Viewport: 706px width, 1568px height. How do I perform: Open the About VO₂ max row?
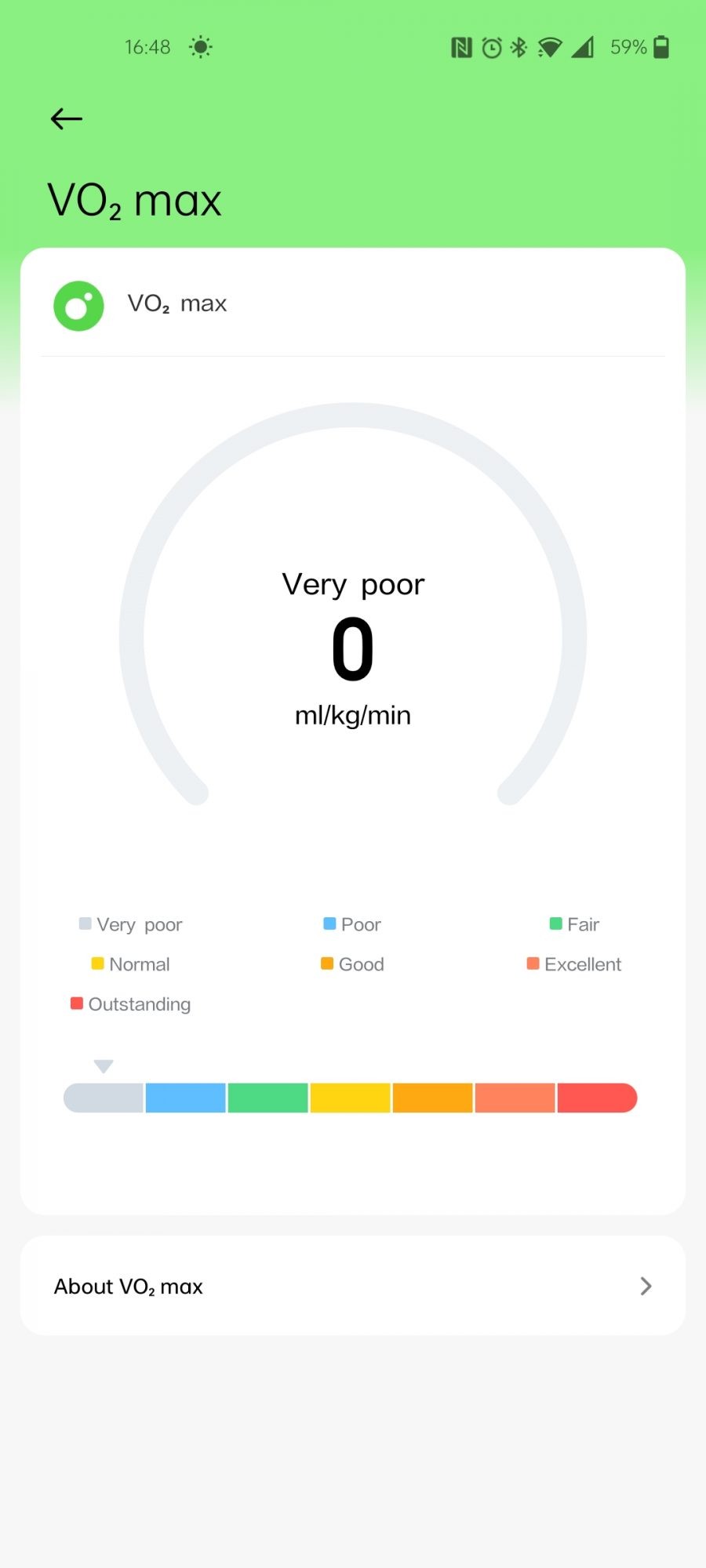coord(352,1286)
